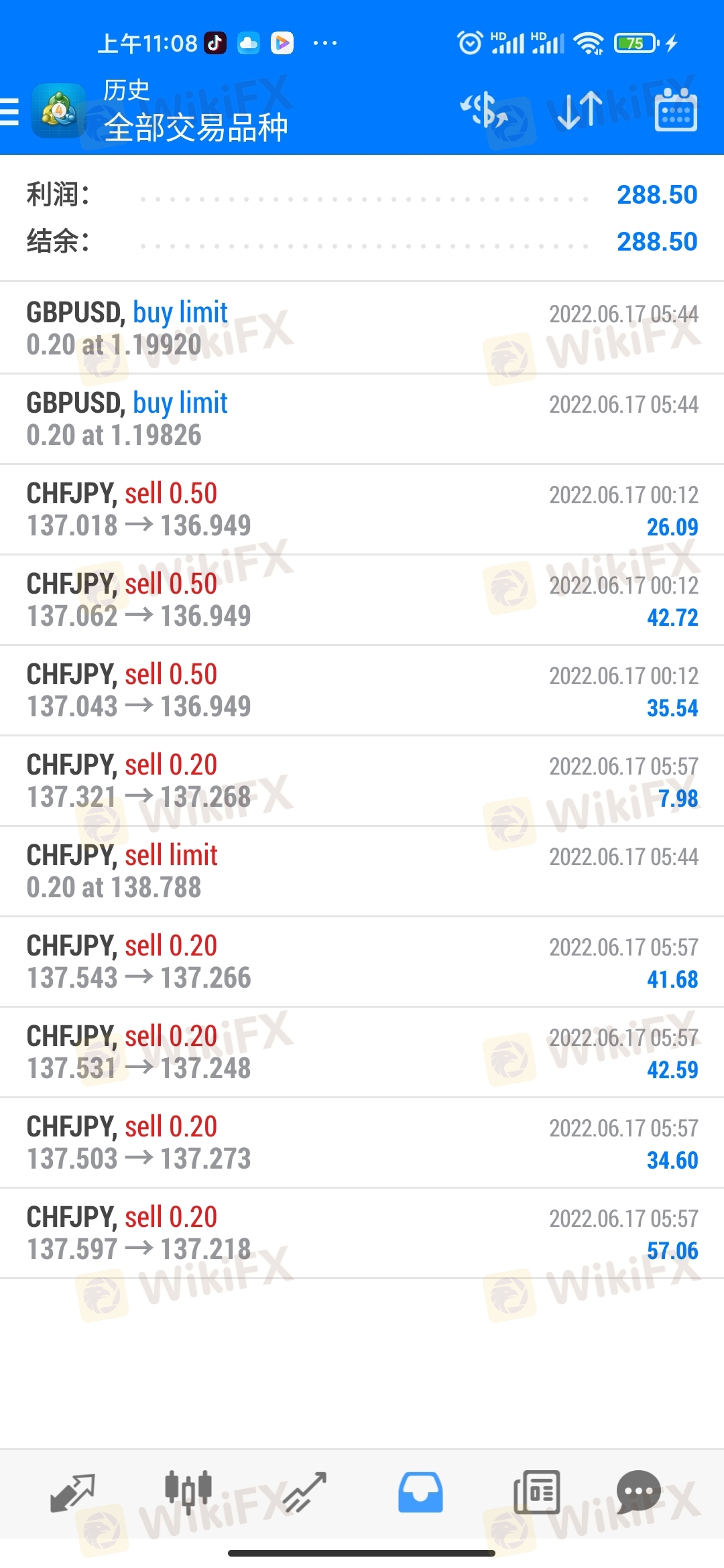Image resolution: width=724 pixels, height=1568 pixels.
Task: Expand CHFJPY sell 0.20 with profit 7.98
Action: click(362, 781)
